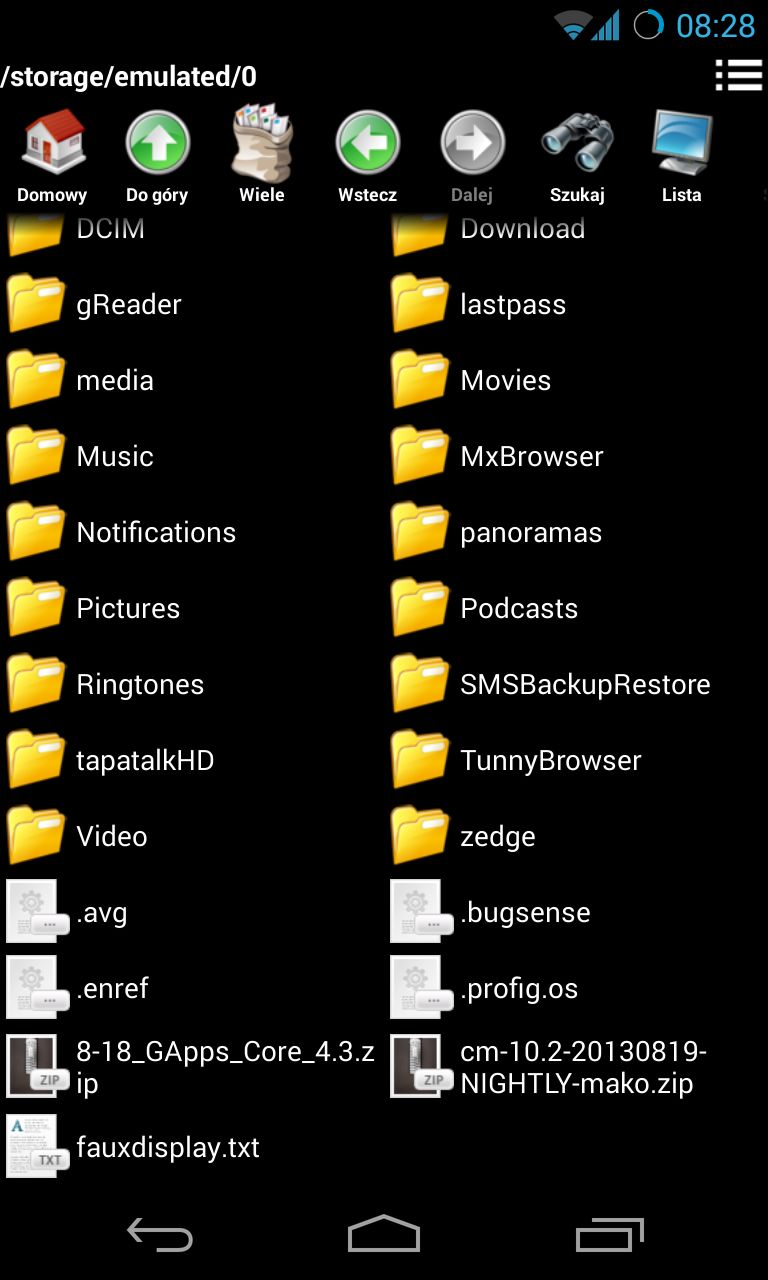Screen dimensions: 768x1280
Task: Switch view using Lista
Action: tap(682, 156)
